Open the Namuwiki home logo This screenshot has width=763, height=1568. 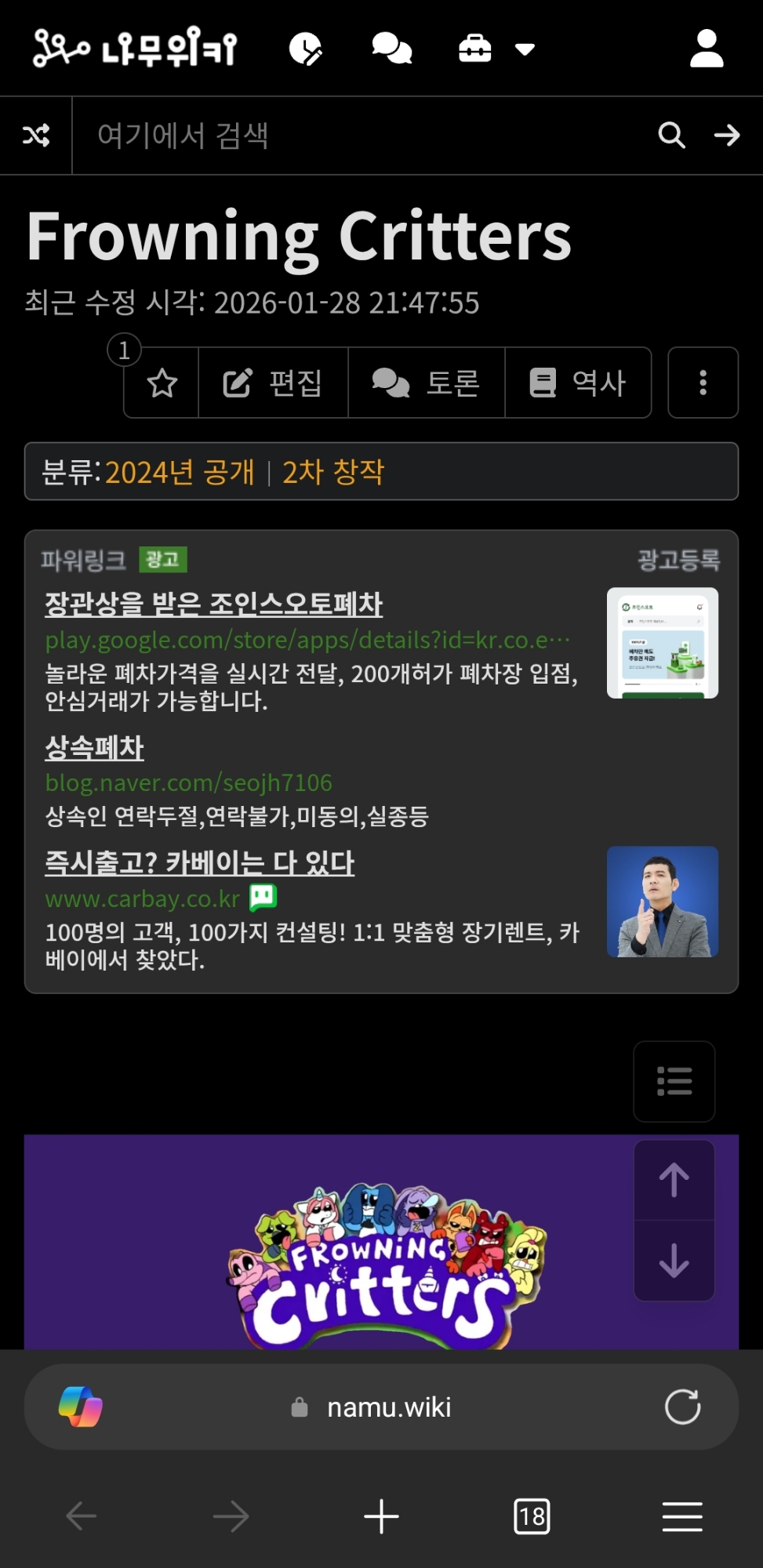(x=135, y=48)
